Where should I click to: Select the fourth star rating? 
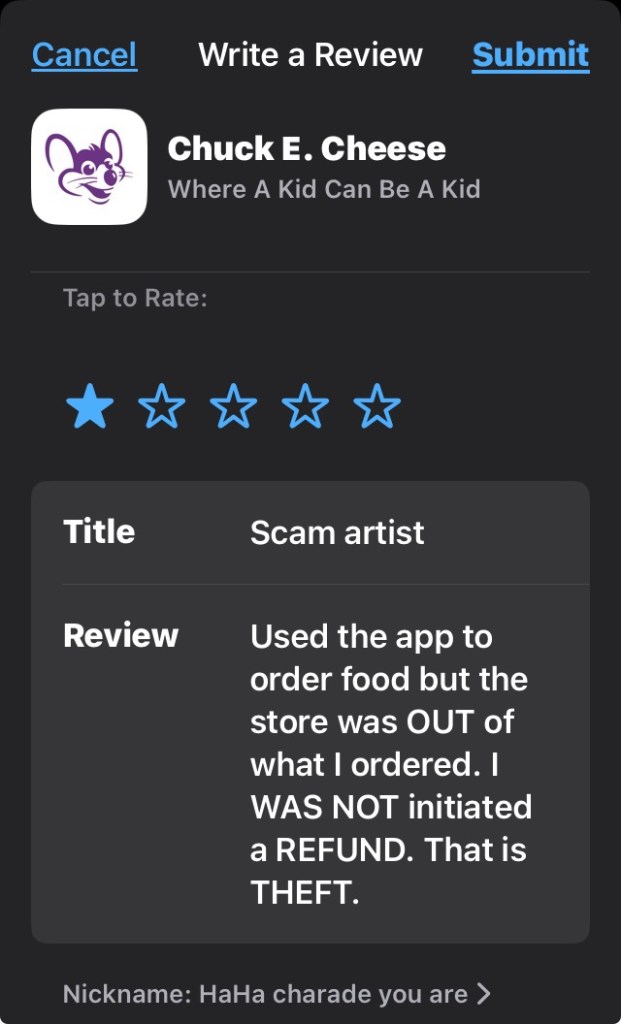305,407
